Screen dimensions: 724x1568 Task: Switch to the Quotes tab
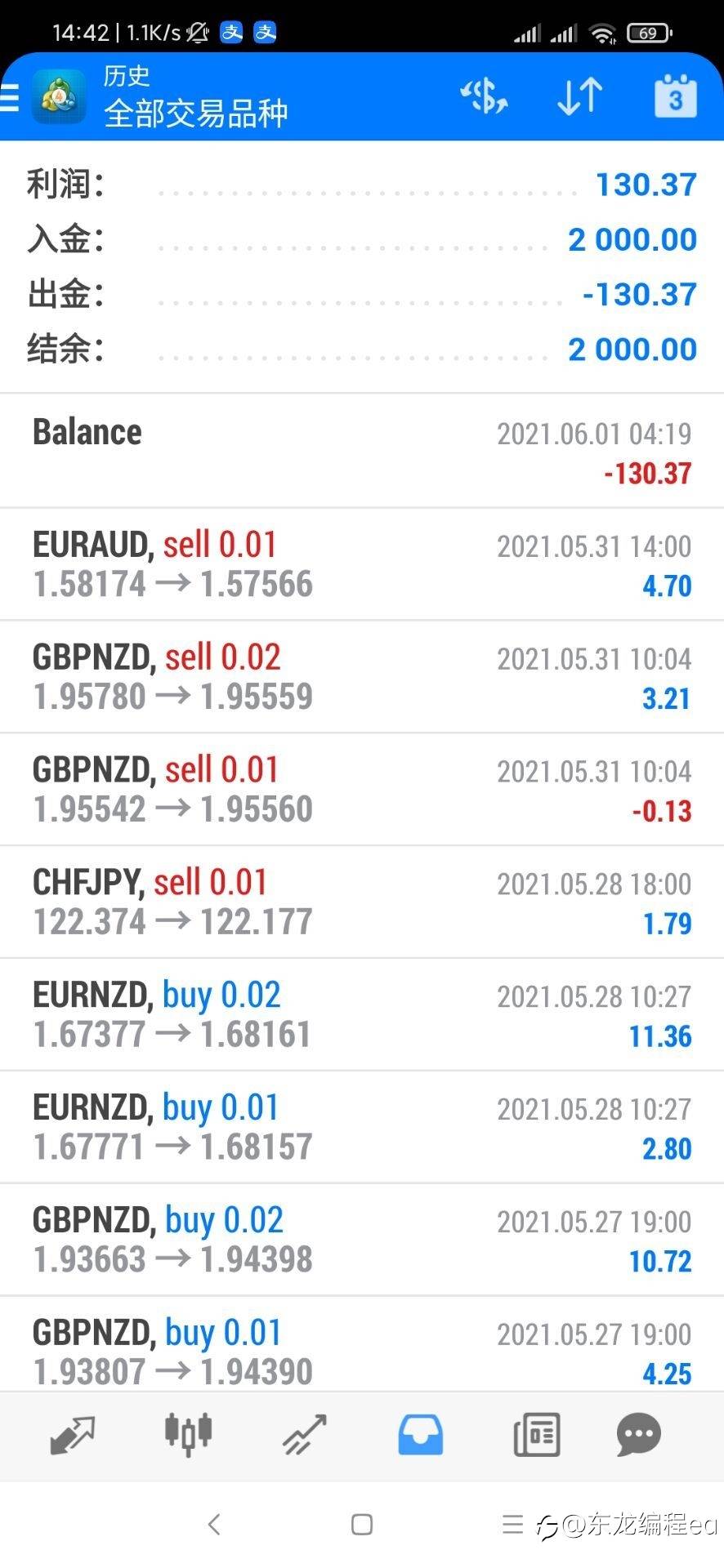pos(73,1435)
